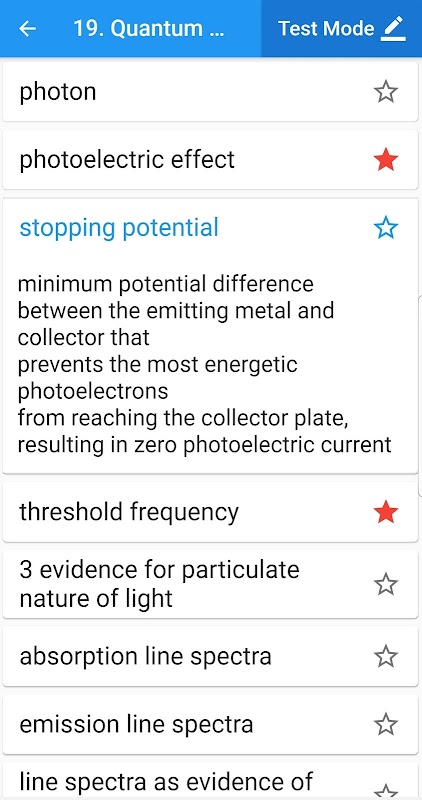
Task: Unstar the photoelectric effect term
Action: click(x=385, y=160)
